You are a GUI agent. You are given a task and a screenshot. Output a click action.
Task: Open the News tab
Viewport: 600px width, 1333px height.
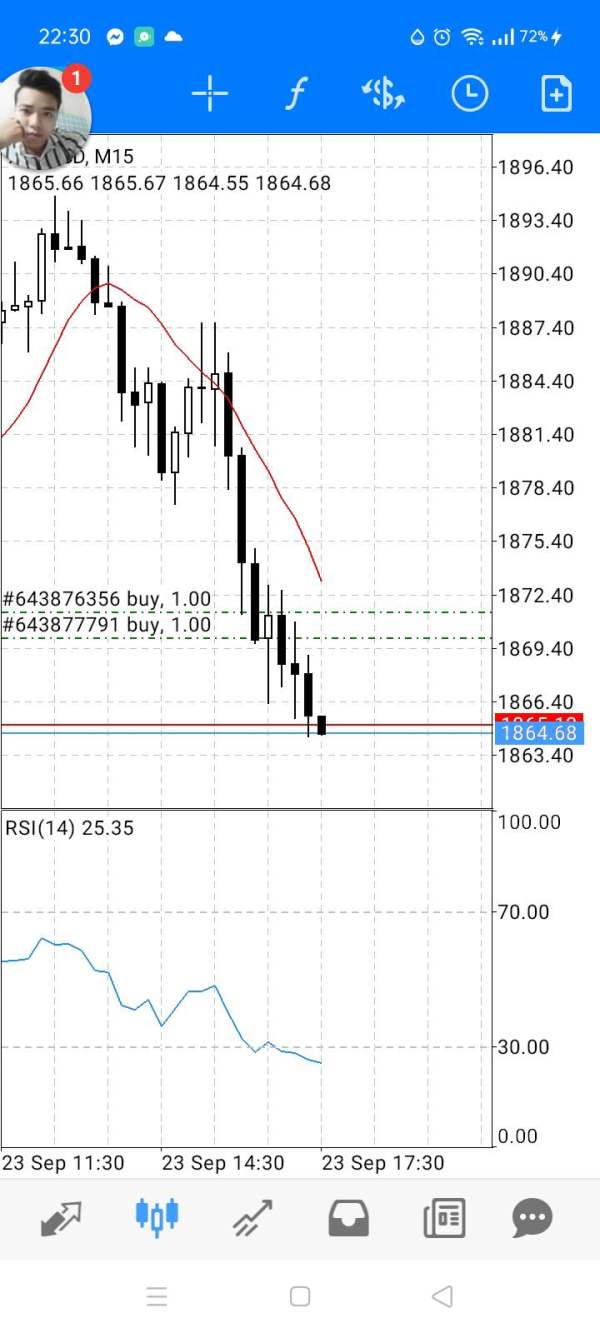(444, 1218)
